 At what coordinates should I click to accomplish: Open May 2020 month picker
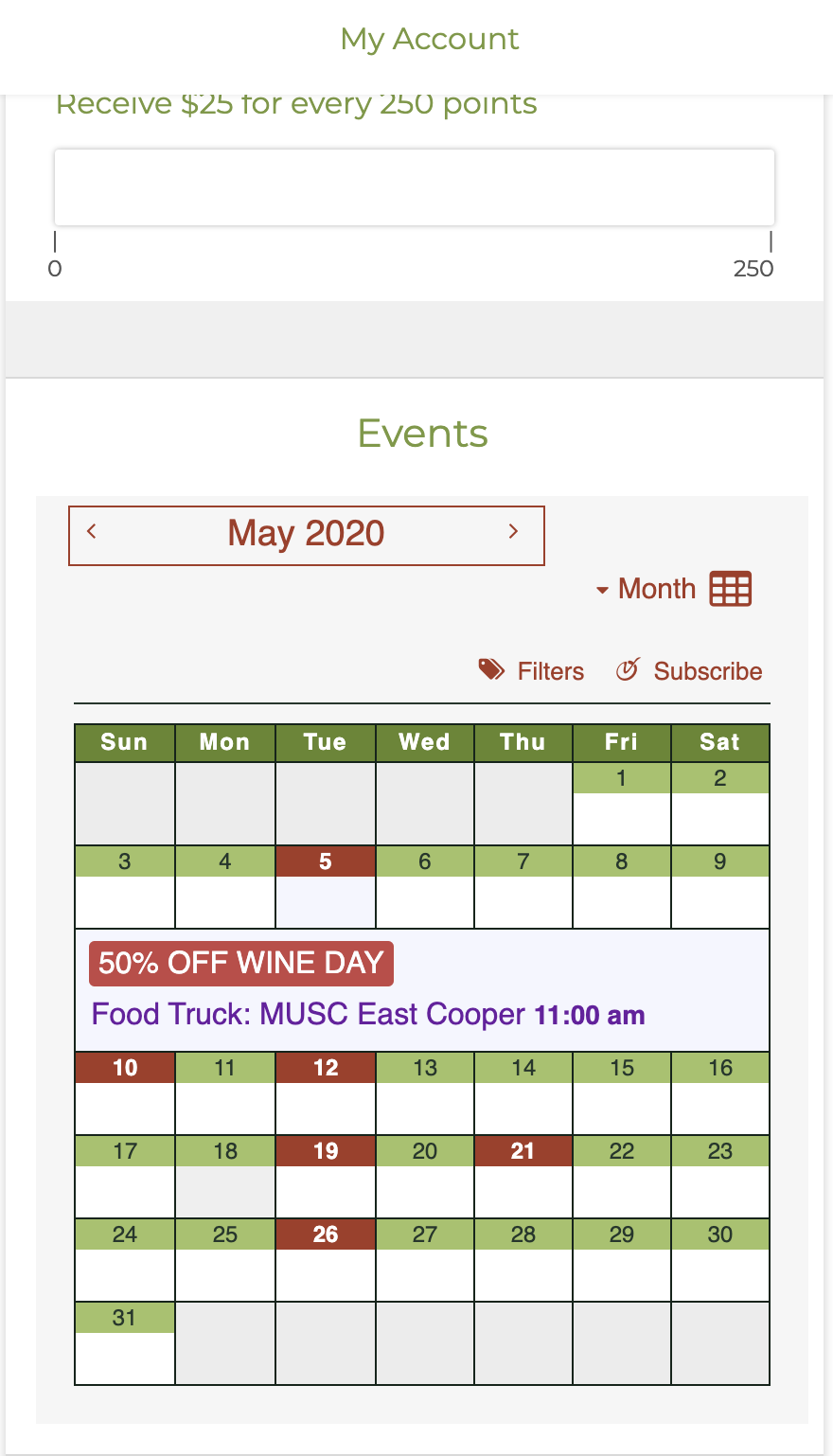[306, 534]
